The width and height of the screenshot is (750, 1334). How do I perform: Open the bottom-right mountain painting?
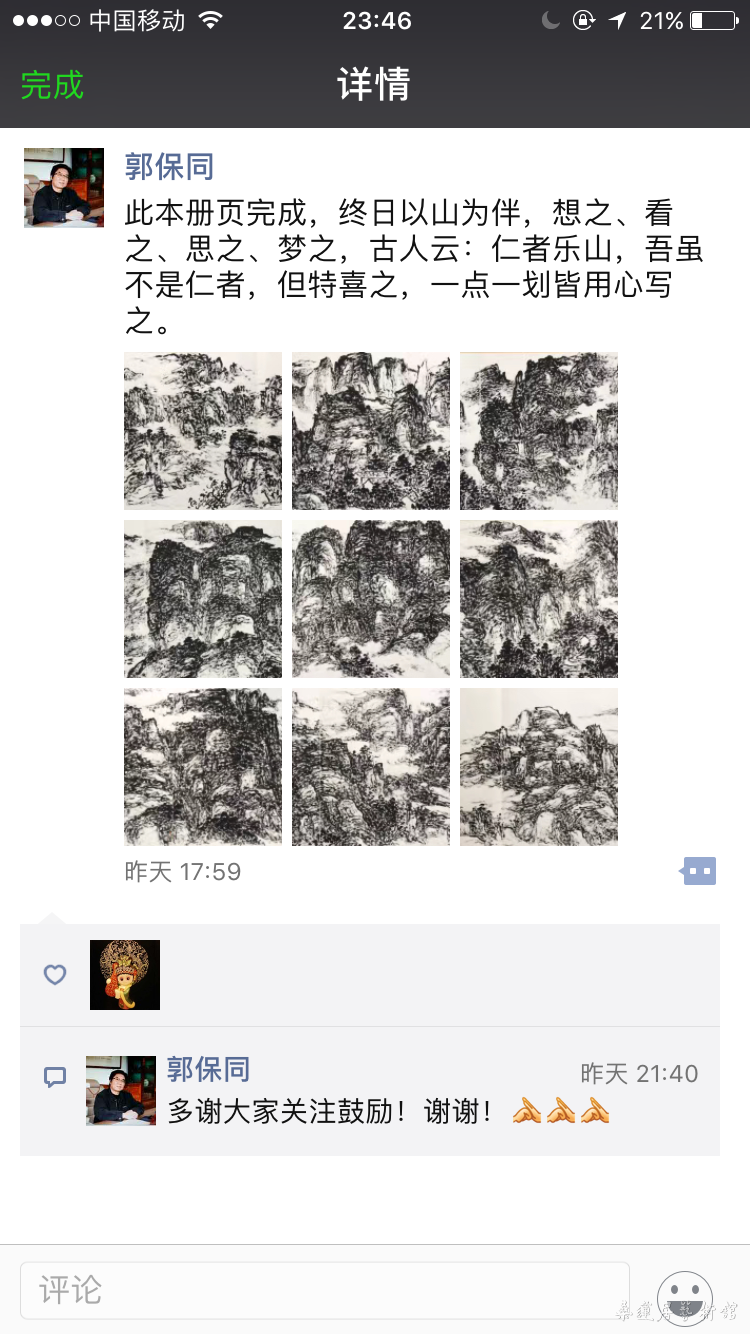tap(539, 767)
